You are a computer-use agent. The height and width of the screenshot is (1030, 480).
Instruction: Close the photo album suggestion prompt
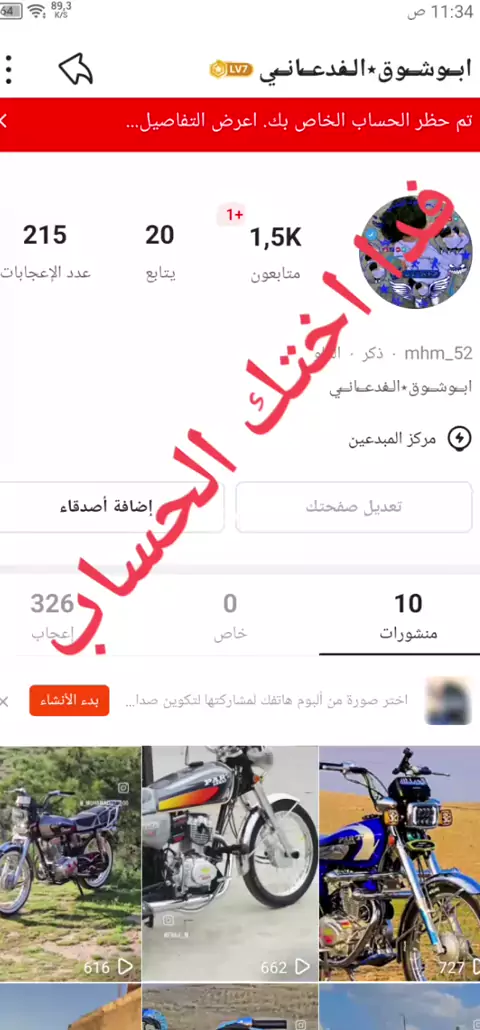(4, 702)
